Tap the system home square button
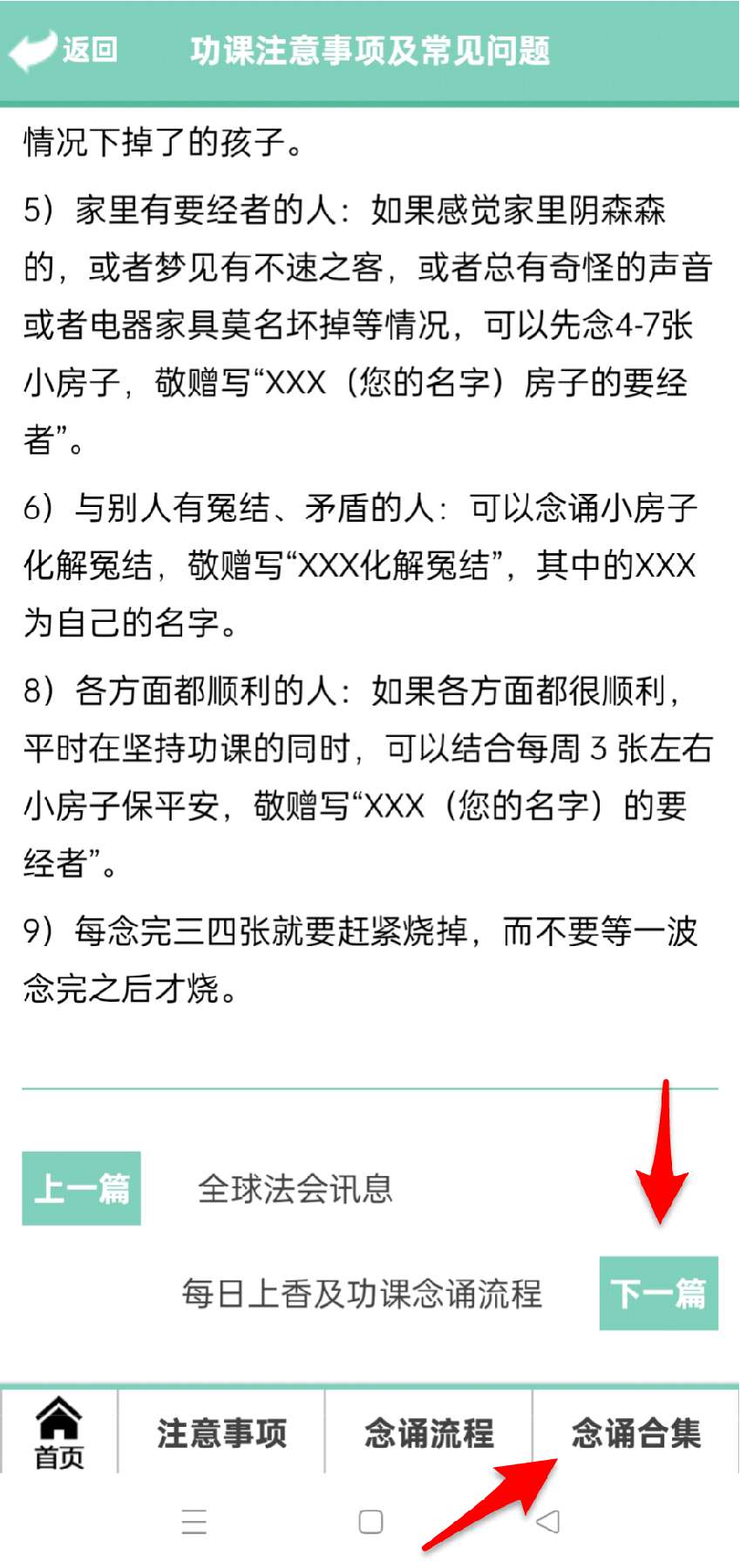 click(370, 1522)
